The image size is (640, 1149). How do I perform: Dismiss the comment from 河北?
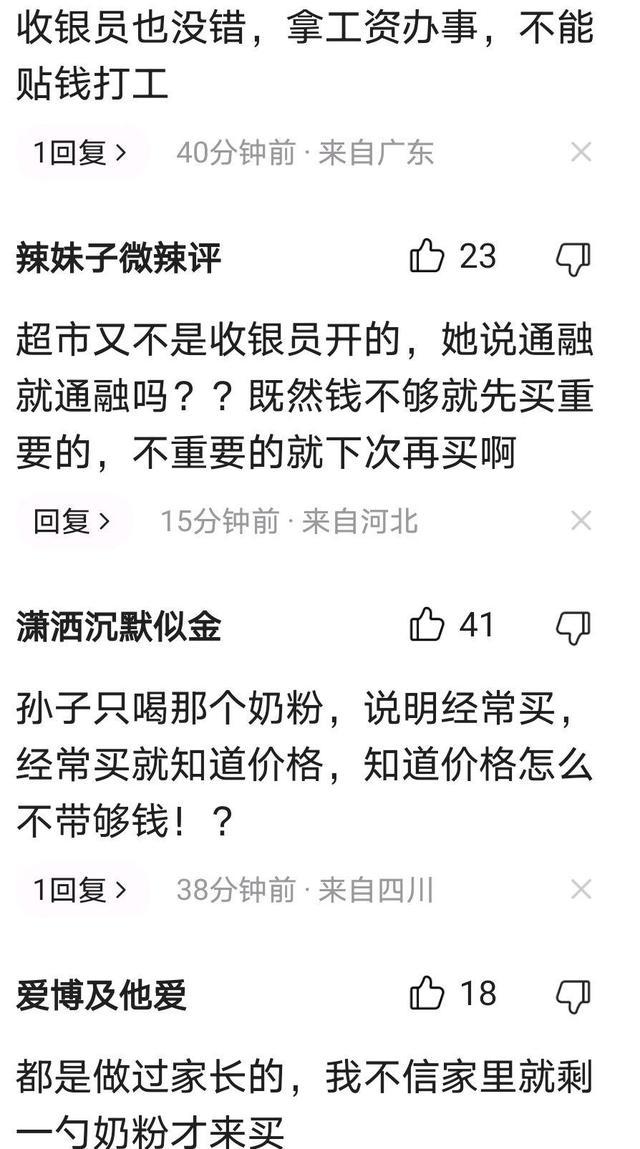point(581,521)
